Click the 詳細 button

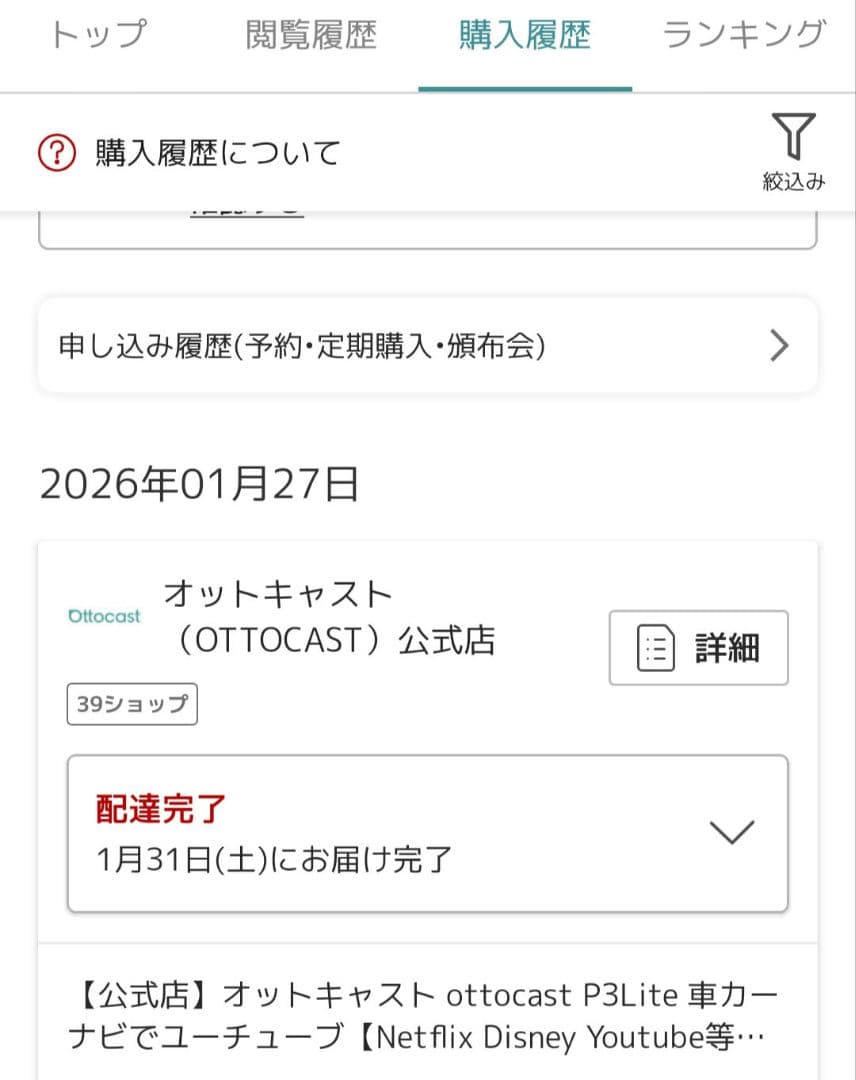tap(698, 649)
